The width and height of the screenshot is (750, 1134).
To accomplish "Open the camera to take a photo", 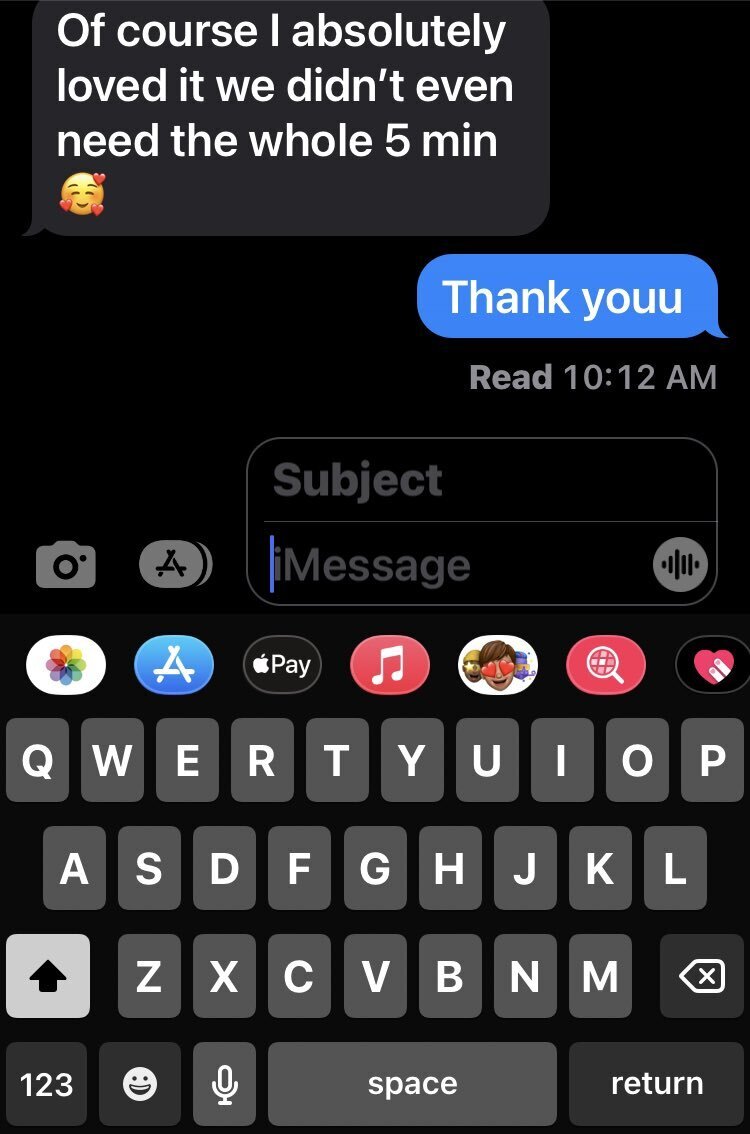I will [x=66, y=566].
